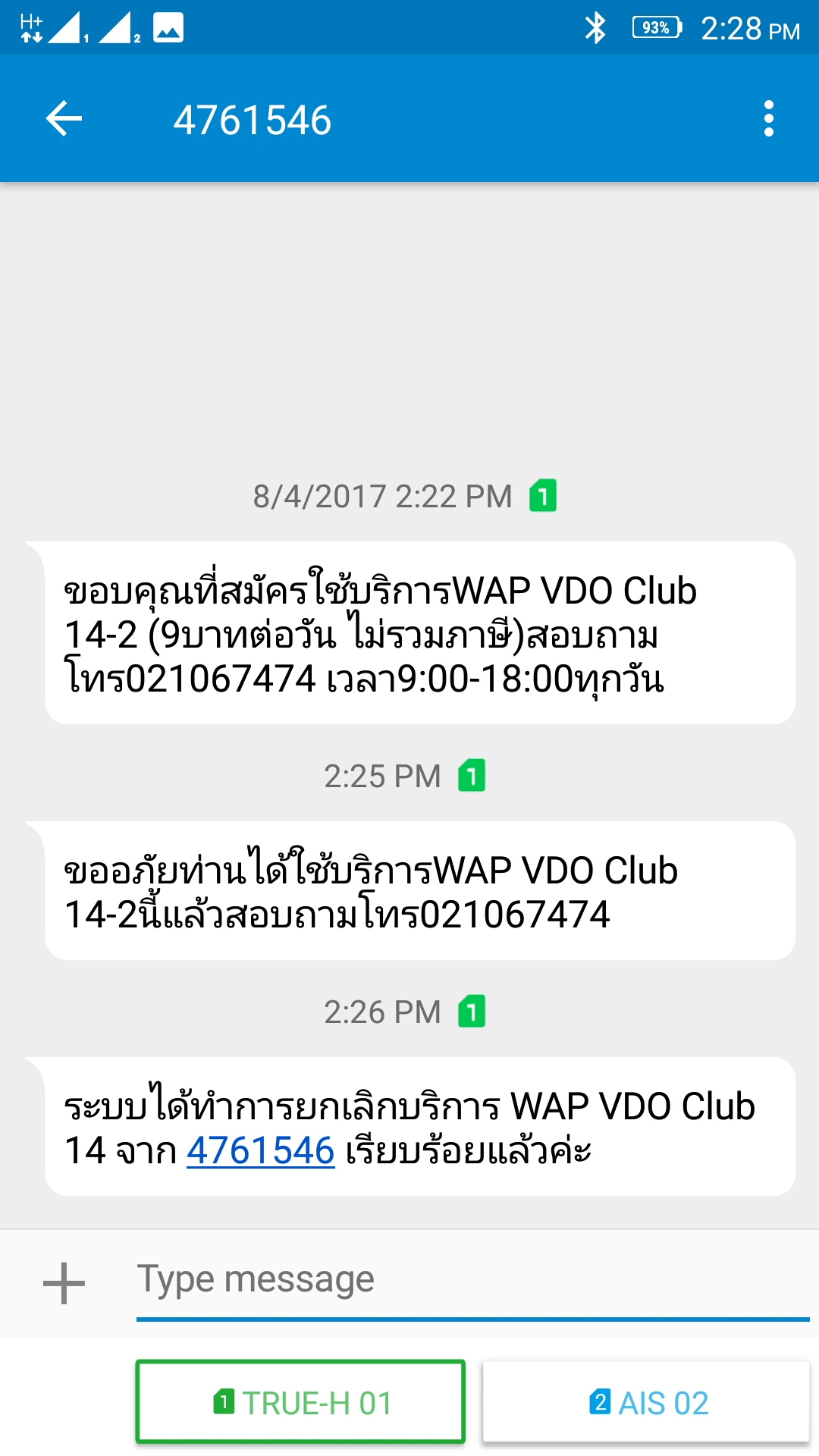Image resolution: width=819 pixels, height=1456 pixels.
Task: Tap the plus attachment icon
Action: [x=64, y=1283]
